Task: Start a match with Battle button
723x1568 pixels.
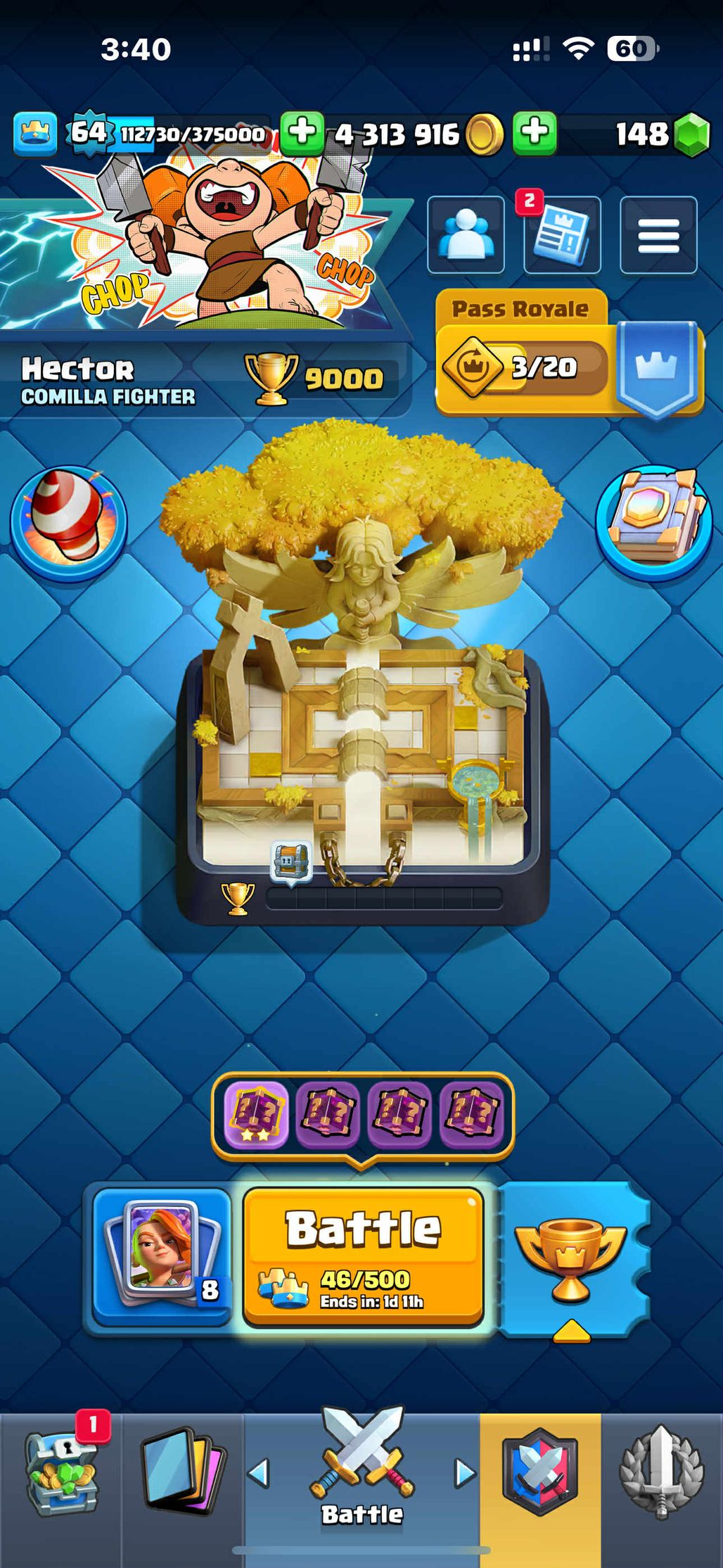Action: [363, 1256]
